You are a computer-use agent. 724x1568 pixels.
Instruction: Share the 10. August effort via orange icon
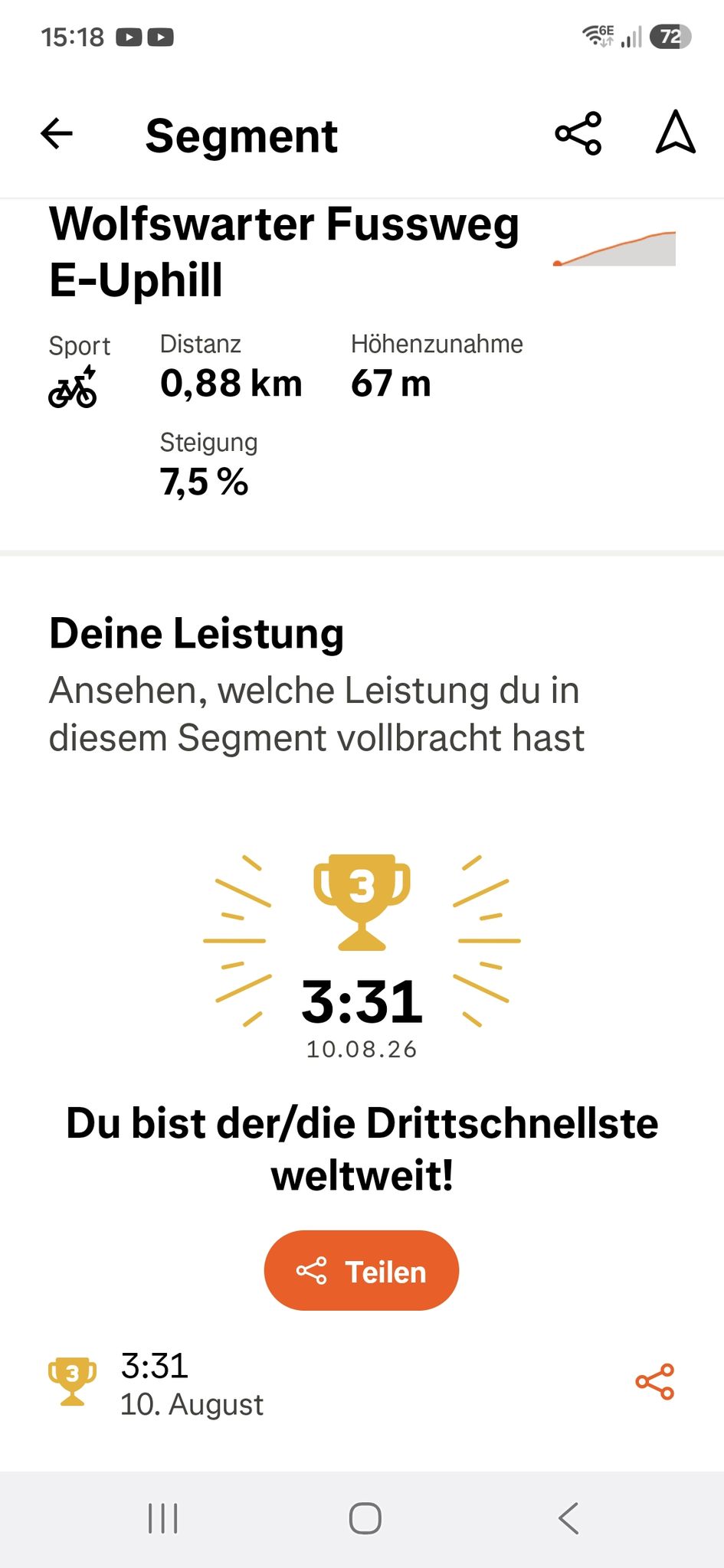click(x=655, y=1382)
